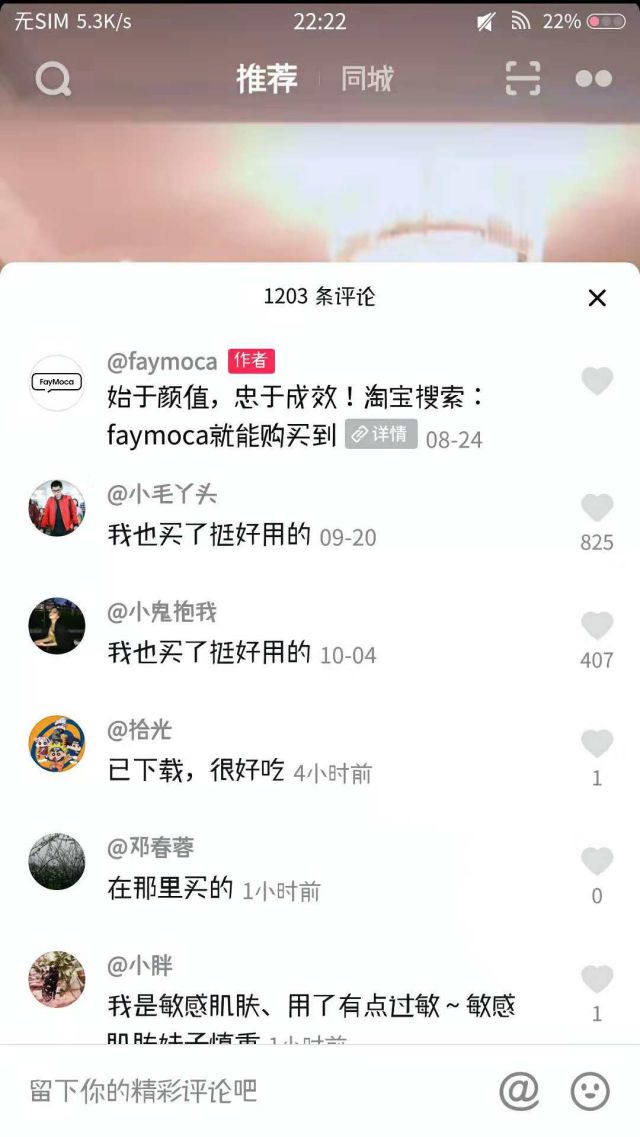This screenshot has width=640, height=1137.
Task: Open the scan QR code icon
Action: point(522,78)
